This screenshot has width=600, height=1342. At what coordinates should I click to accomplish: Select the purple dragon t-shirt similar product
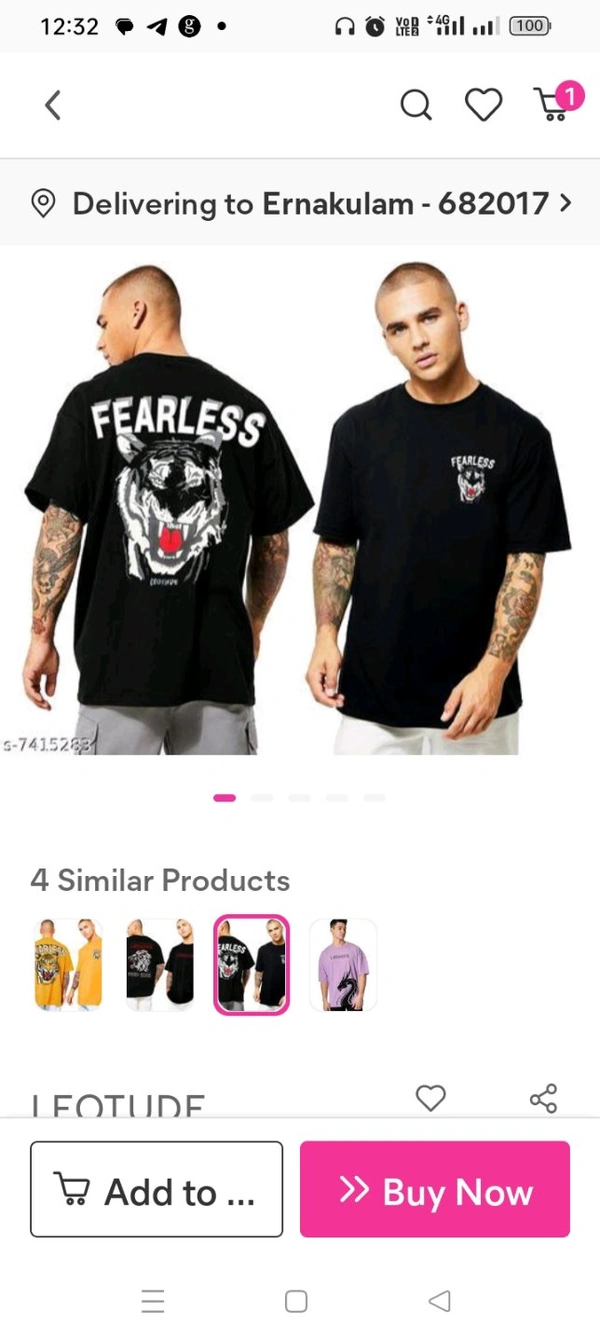tap(343, 965)
